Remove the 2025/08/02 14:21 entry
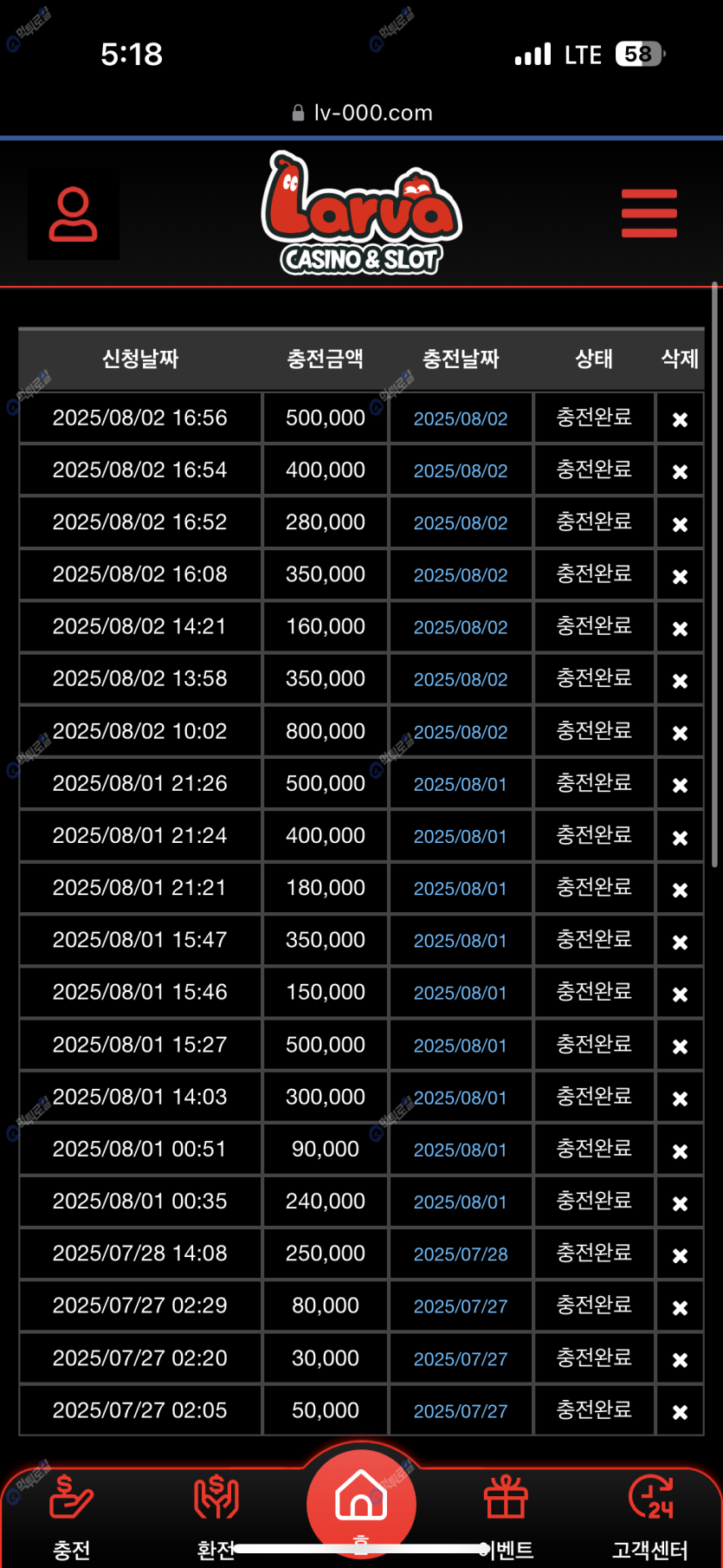 (x=680, y=628)
